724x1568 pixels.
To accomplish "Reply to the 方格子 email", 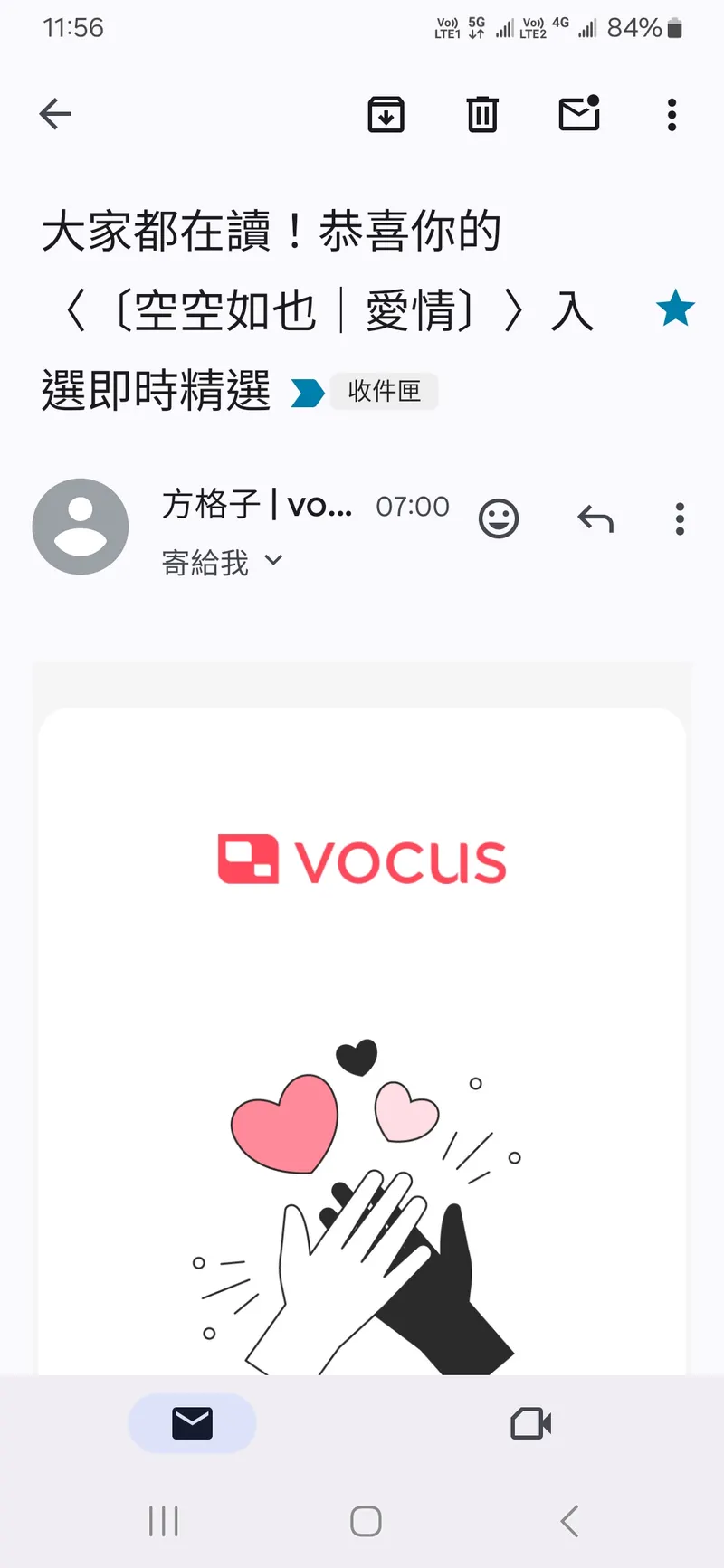I will point(595,519).
